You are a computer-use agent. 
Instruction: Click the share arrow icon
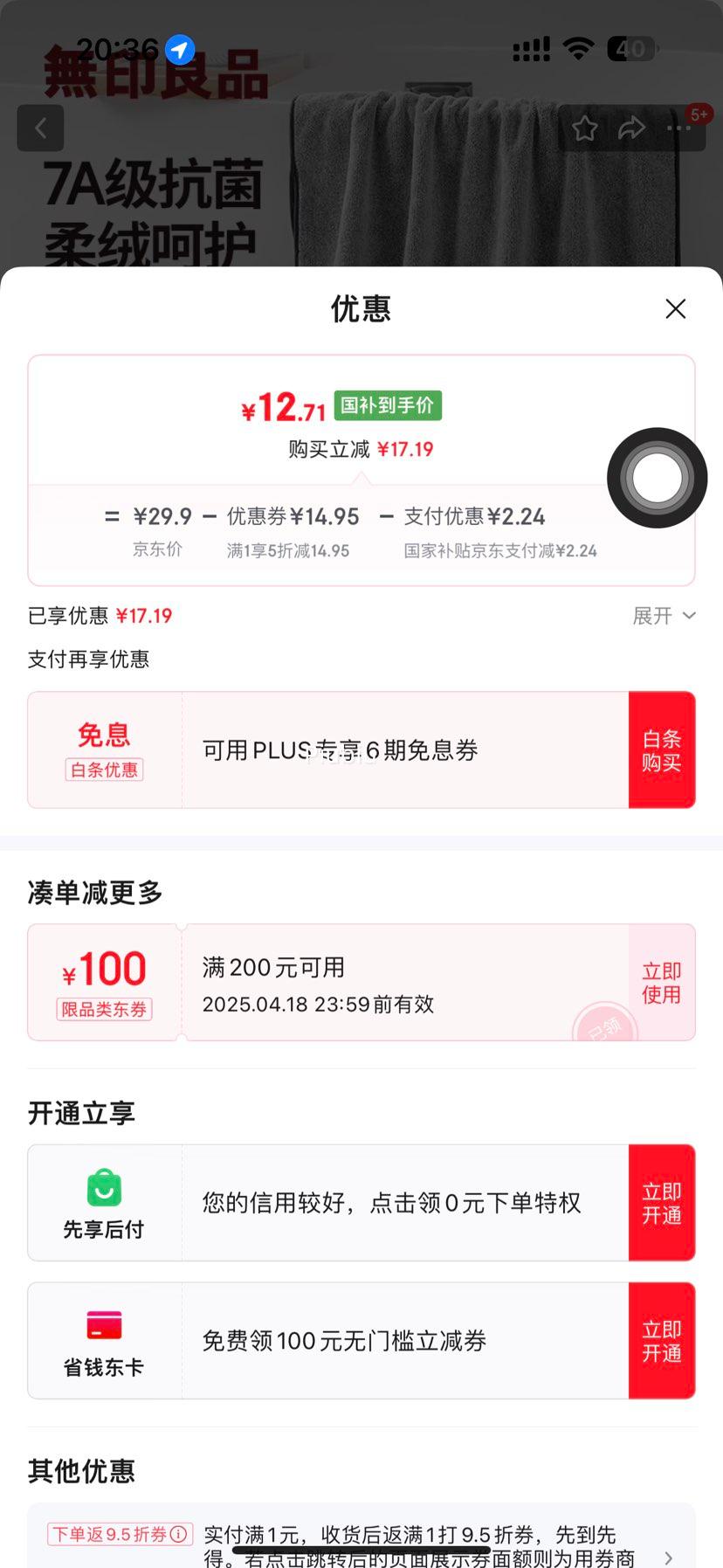pyautogui.click(x=630, y=128)
